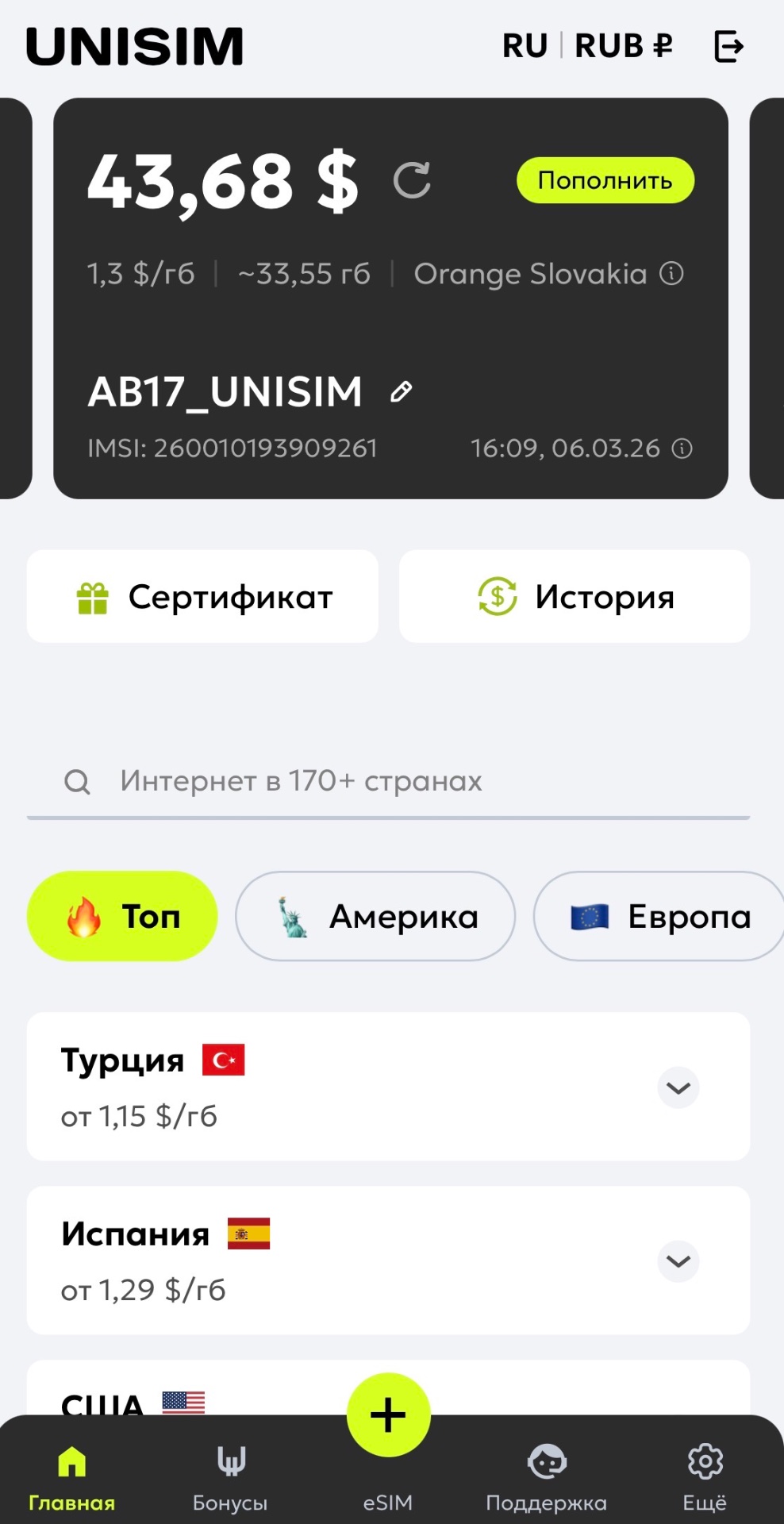Switch to the Америка chip
Viewport: 784px width, 1524px height.
pos(375,917)
